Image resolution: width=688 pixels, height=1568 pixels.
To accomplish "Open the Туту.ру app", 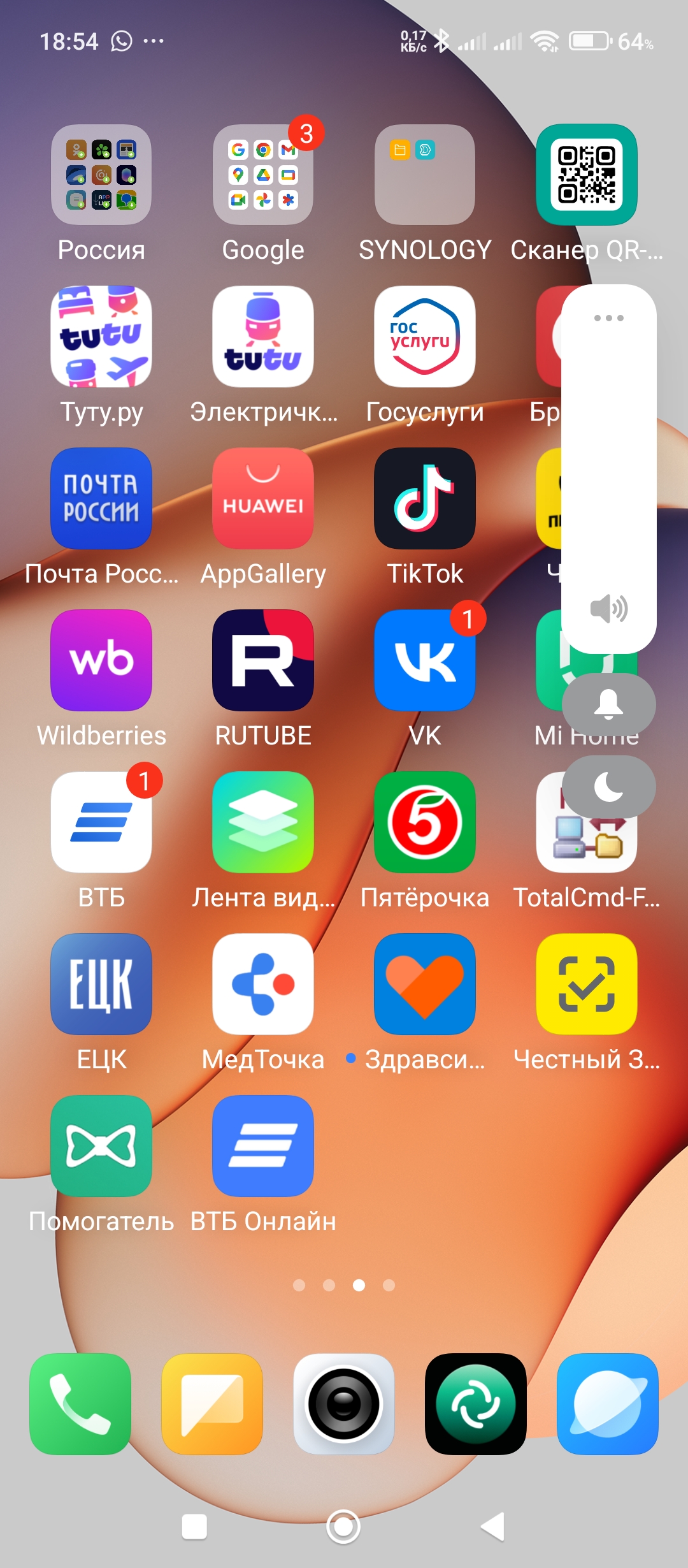I will (101, 337).
